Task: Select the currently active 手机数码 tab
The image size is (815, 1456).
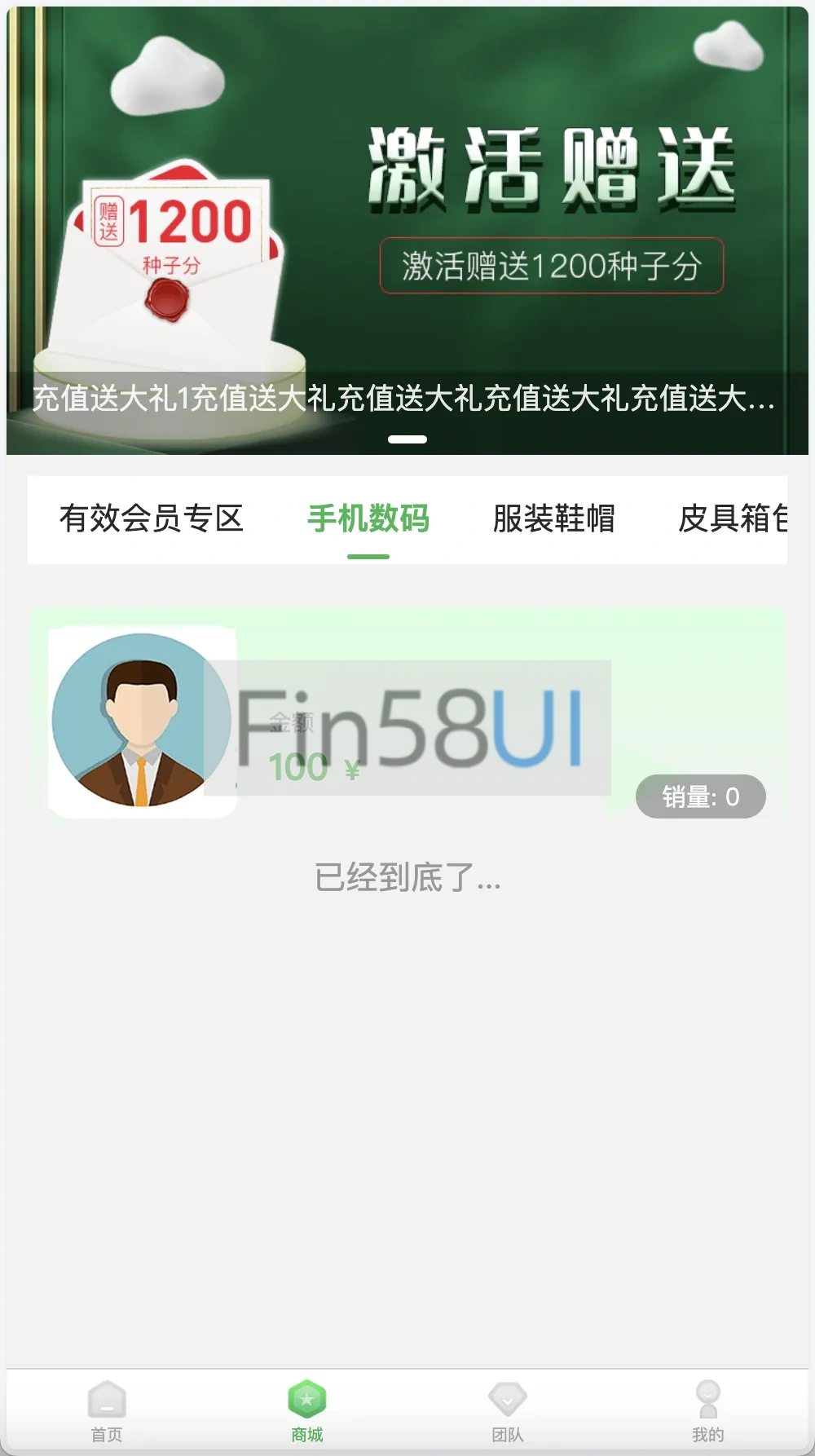Action: (368, 519)
